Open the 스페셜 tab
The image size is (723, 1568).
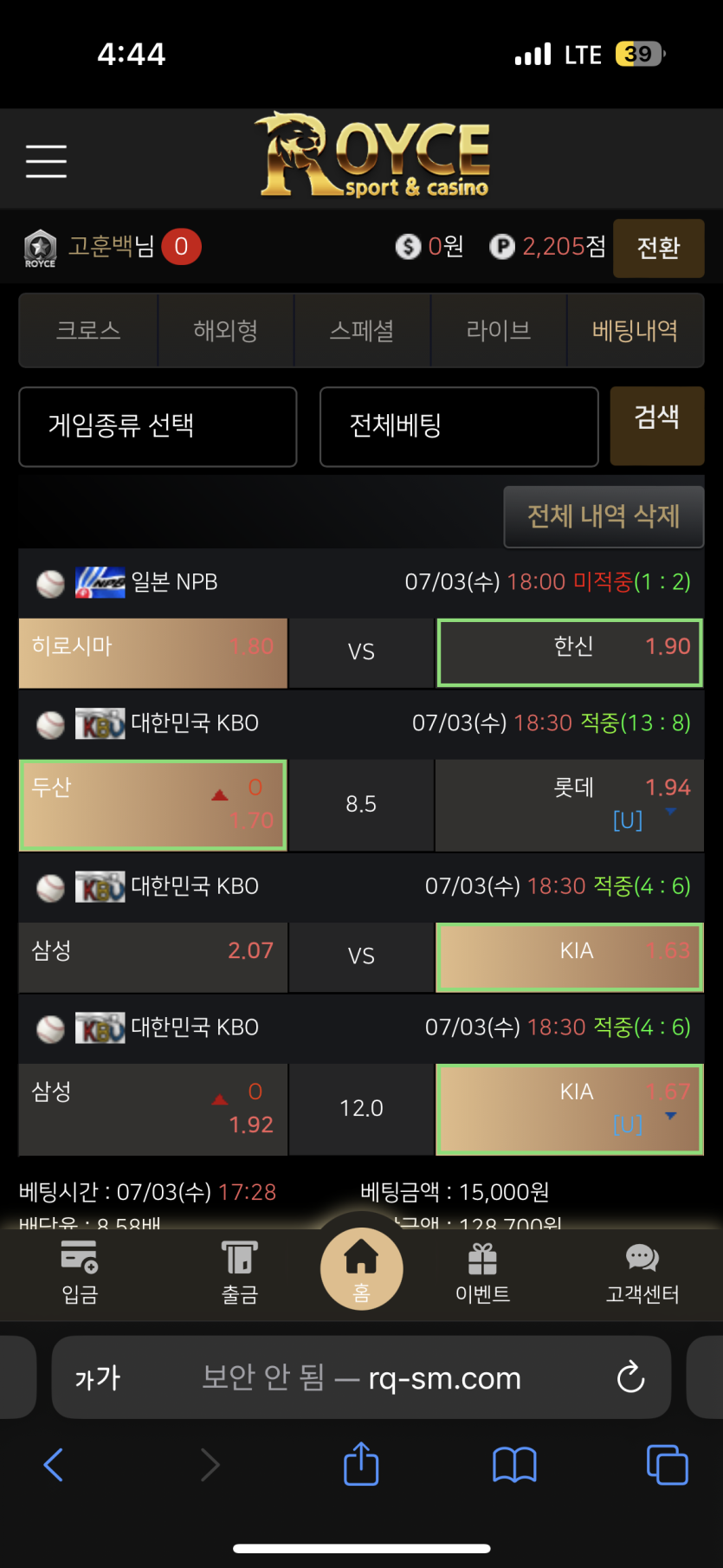(x=362, y=330)
